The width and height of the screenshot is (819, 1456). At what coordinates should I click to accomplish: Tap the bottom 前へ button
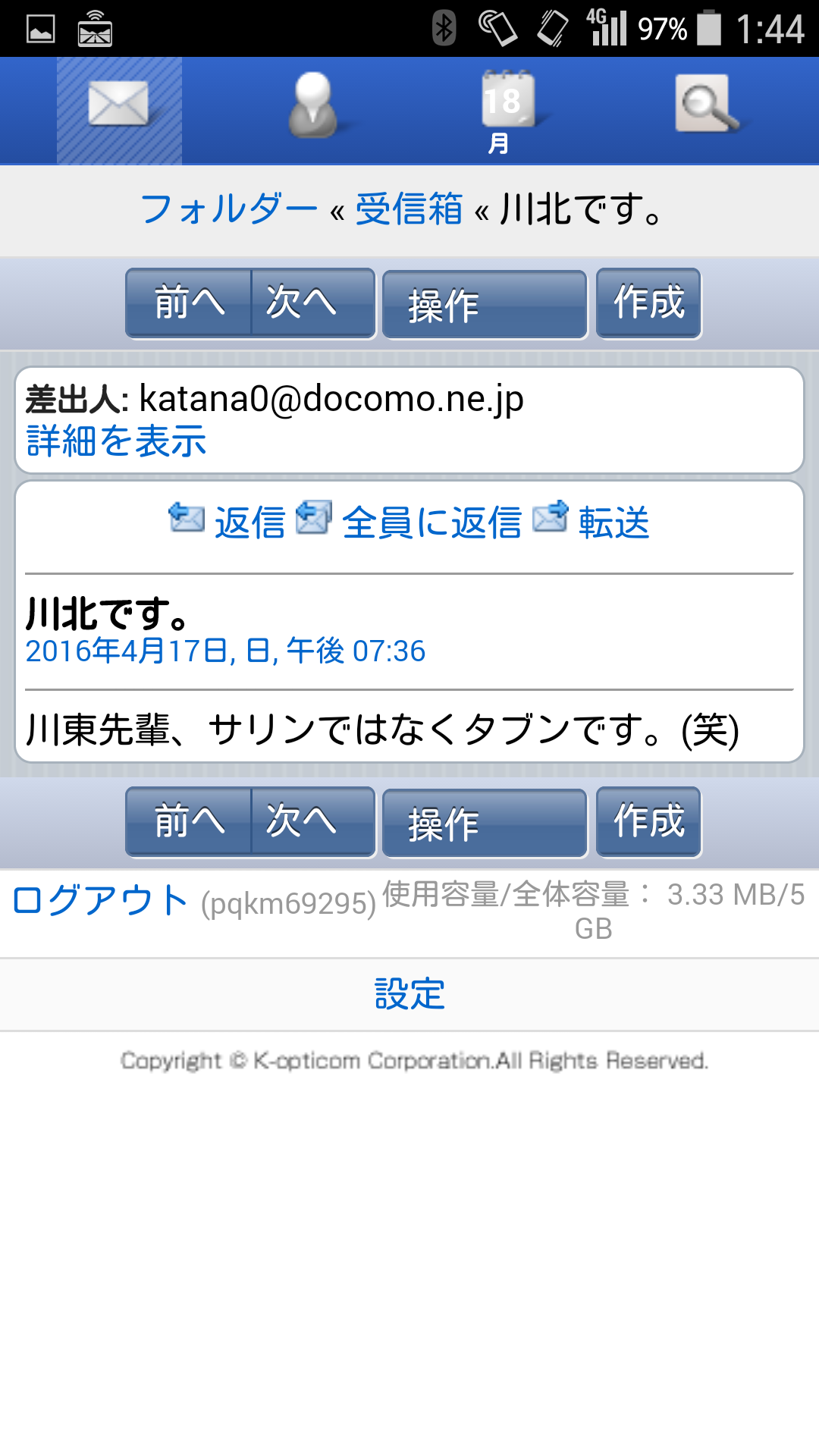(x=189, y=822)
